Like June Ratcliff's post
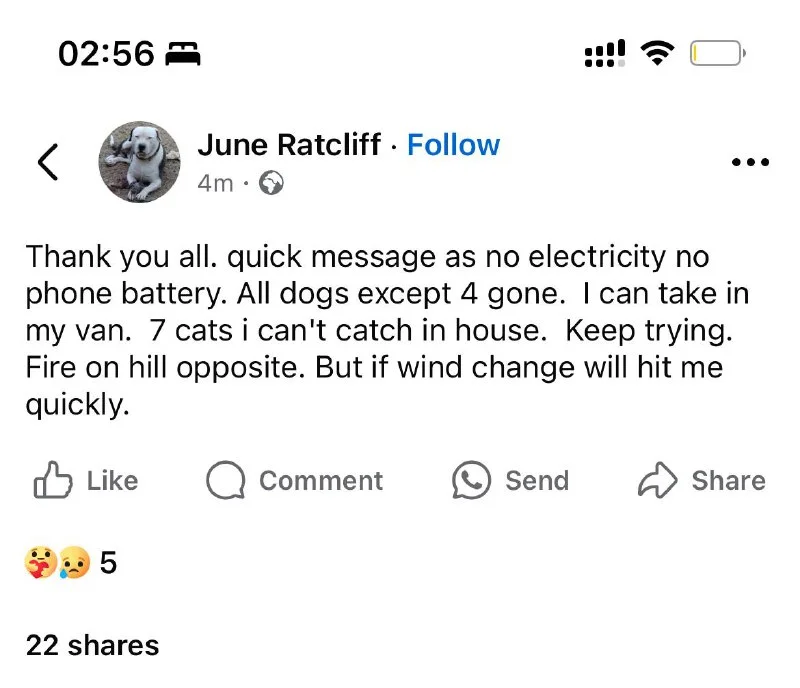The height and width of the screenshot is (688, 800). point(86,481)
